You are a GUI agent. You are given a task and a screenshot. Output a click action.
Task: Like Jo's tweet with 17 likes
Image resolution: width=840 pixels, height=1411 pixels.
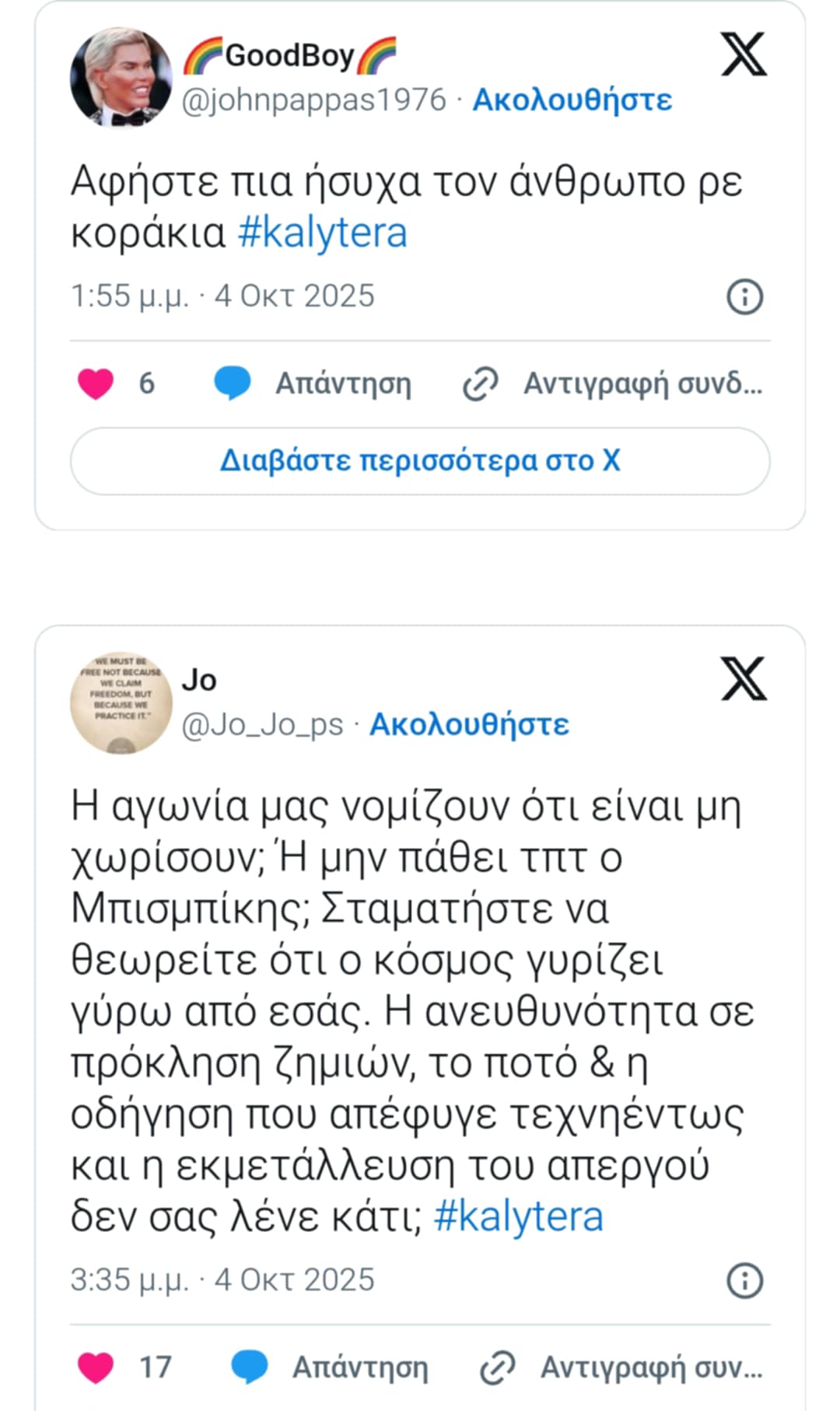(x=96, y=1367)
